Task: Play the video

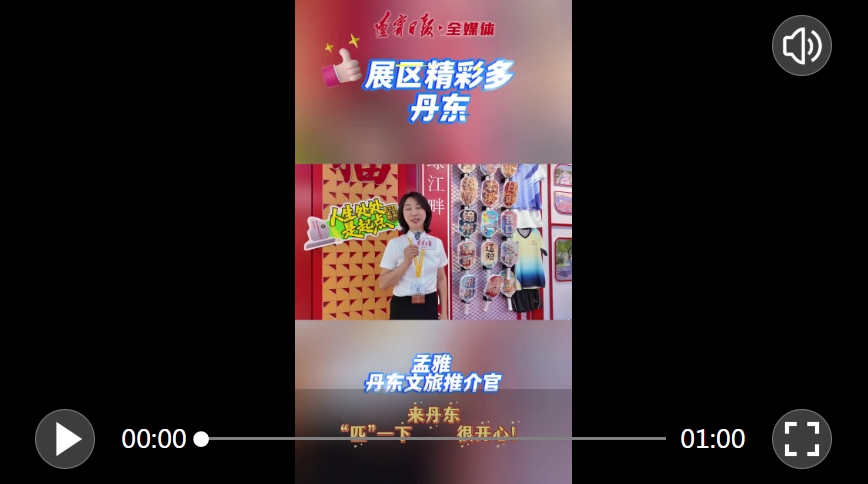Action: (65, 439)
